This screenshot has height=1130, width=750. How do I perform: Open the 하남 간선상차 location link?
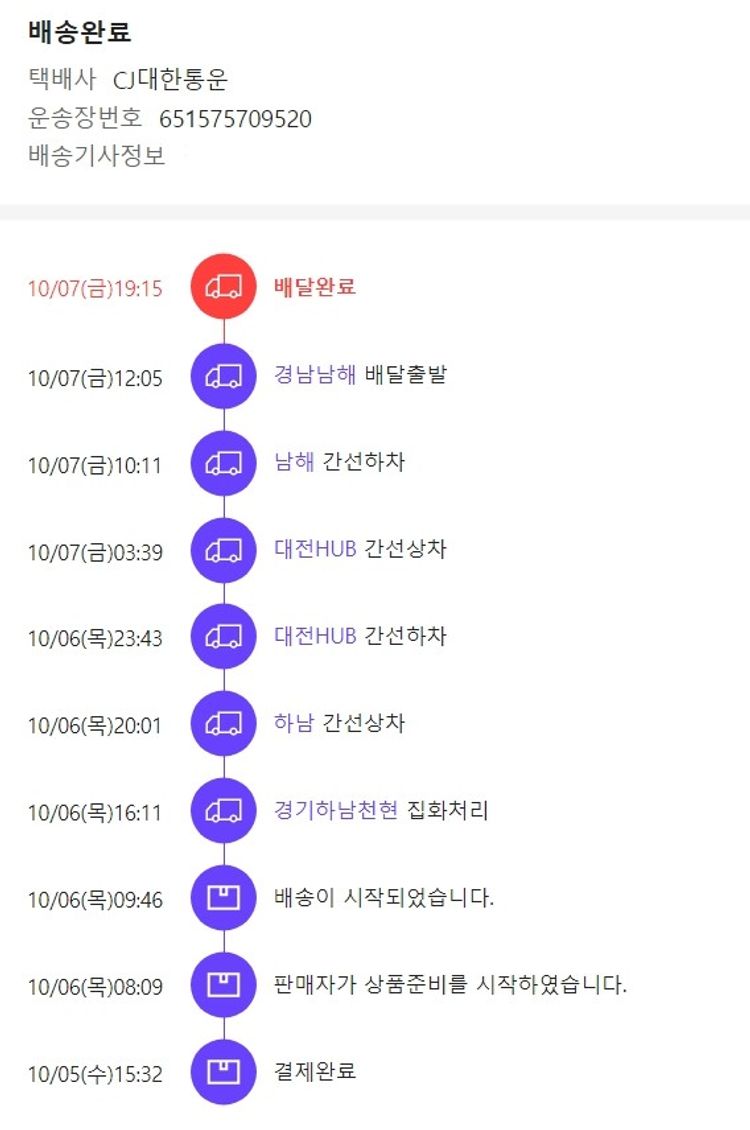[294, 723]
